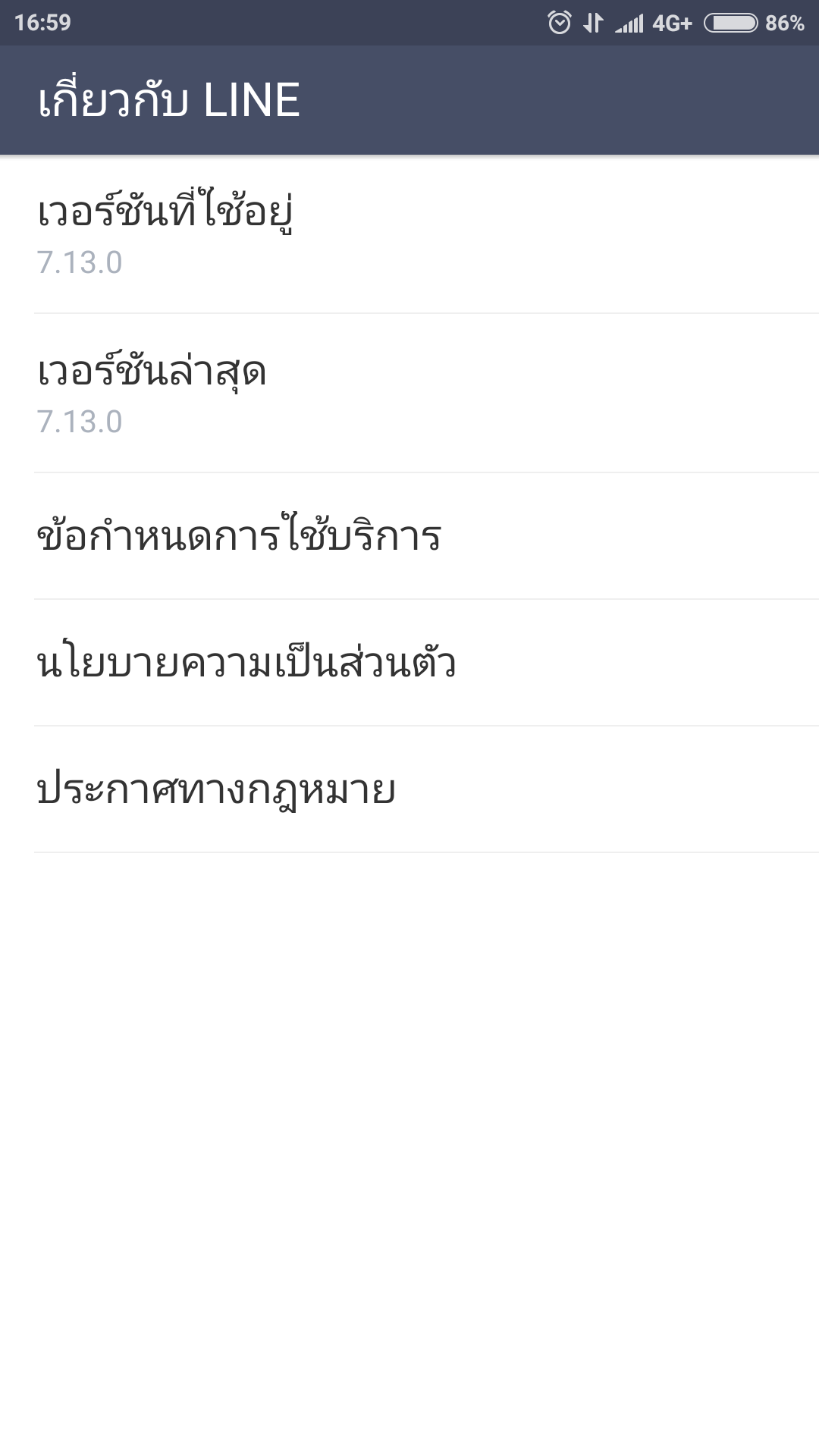Tap the เวอร์ชันล่าสุด row

[x=409, y=393]
